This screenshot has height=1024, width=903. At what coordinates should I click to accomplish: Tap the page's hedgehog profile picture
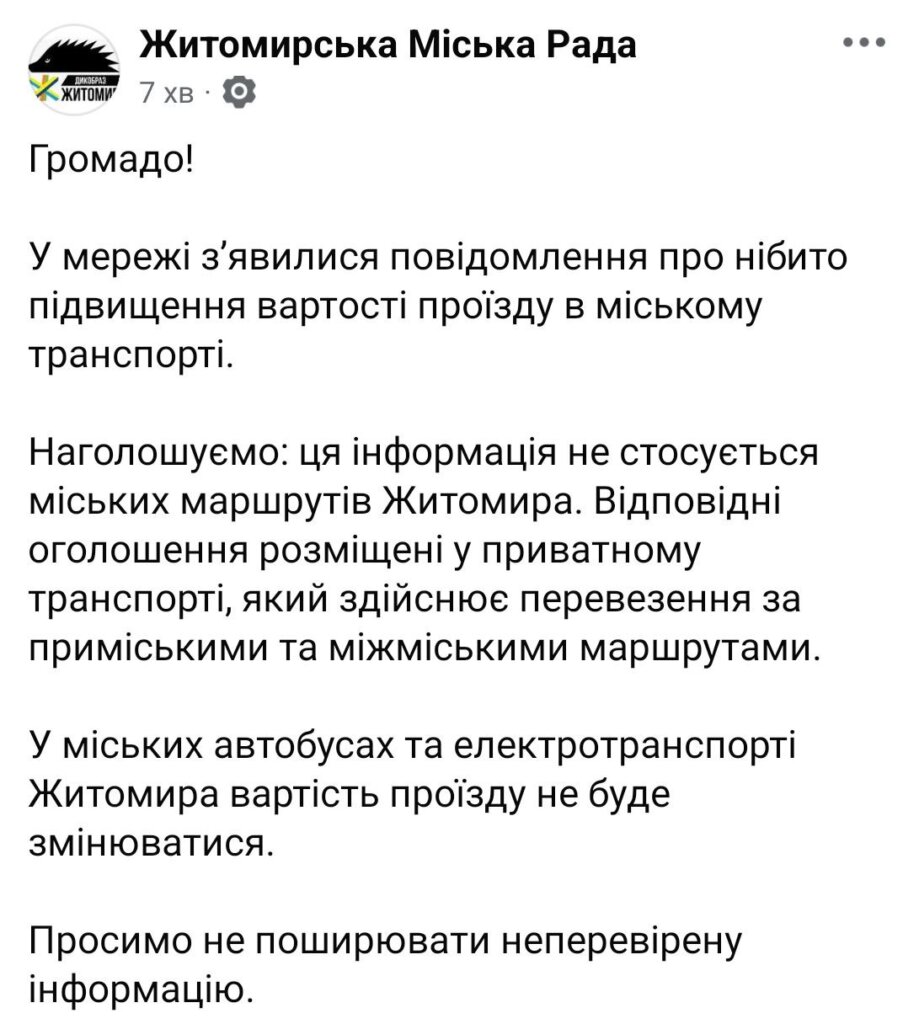74,70
